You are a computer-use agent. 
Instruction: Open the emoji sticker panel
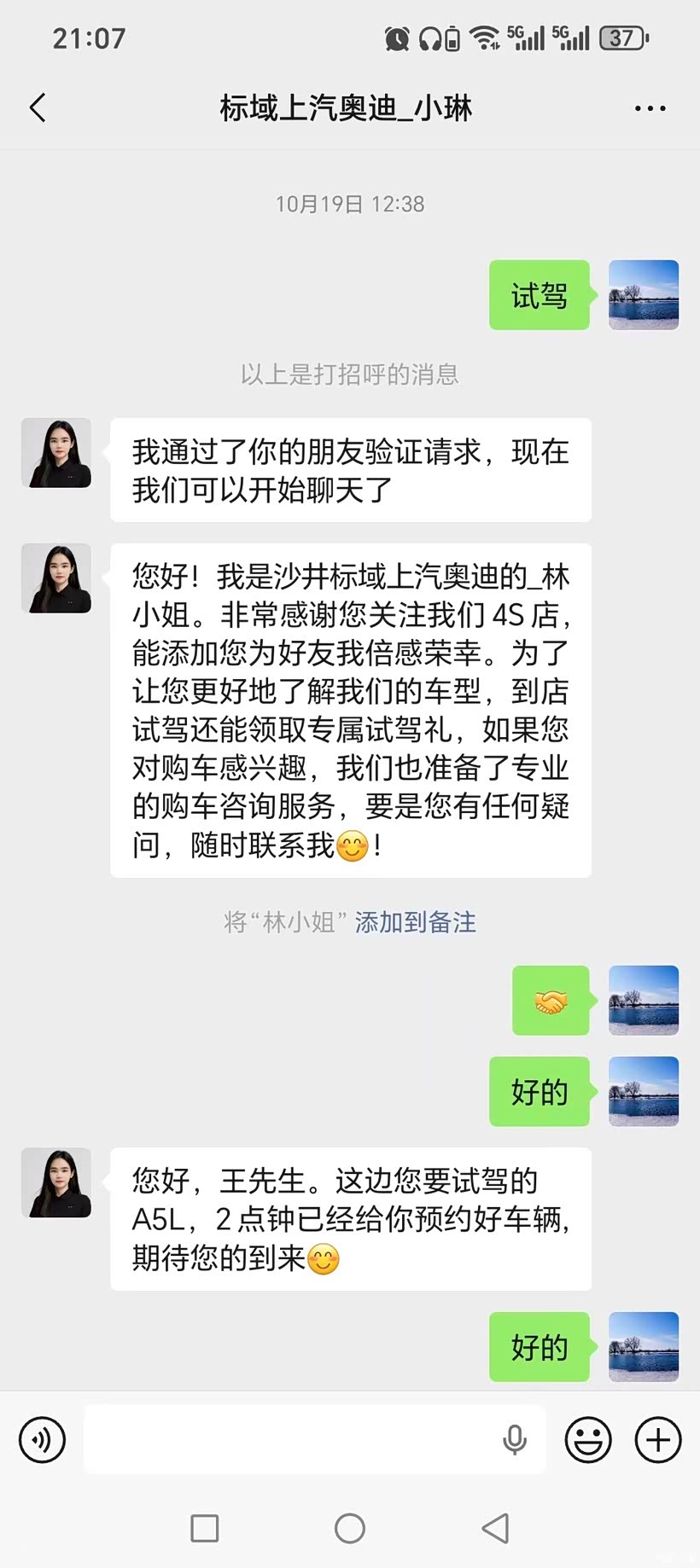click(x=588, y=1440)
